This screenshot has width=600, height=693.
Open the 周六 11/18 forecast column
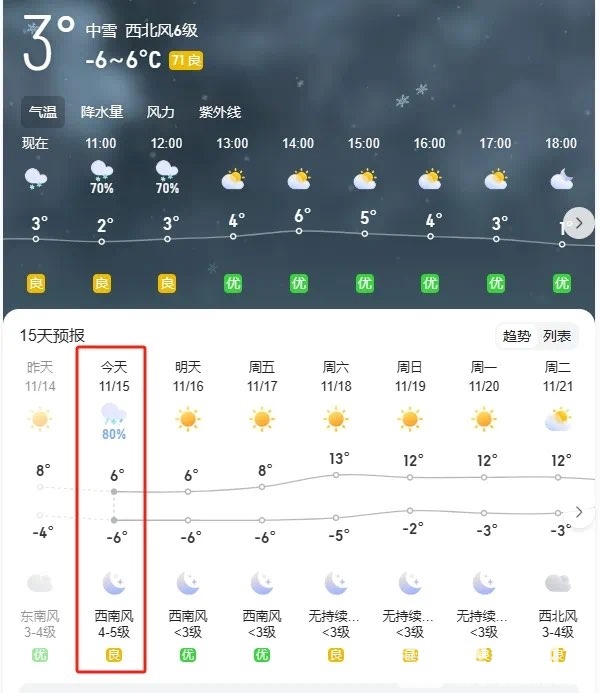336,510
